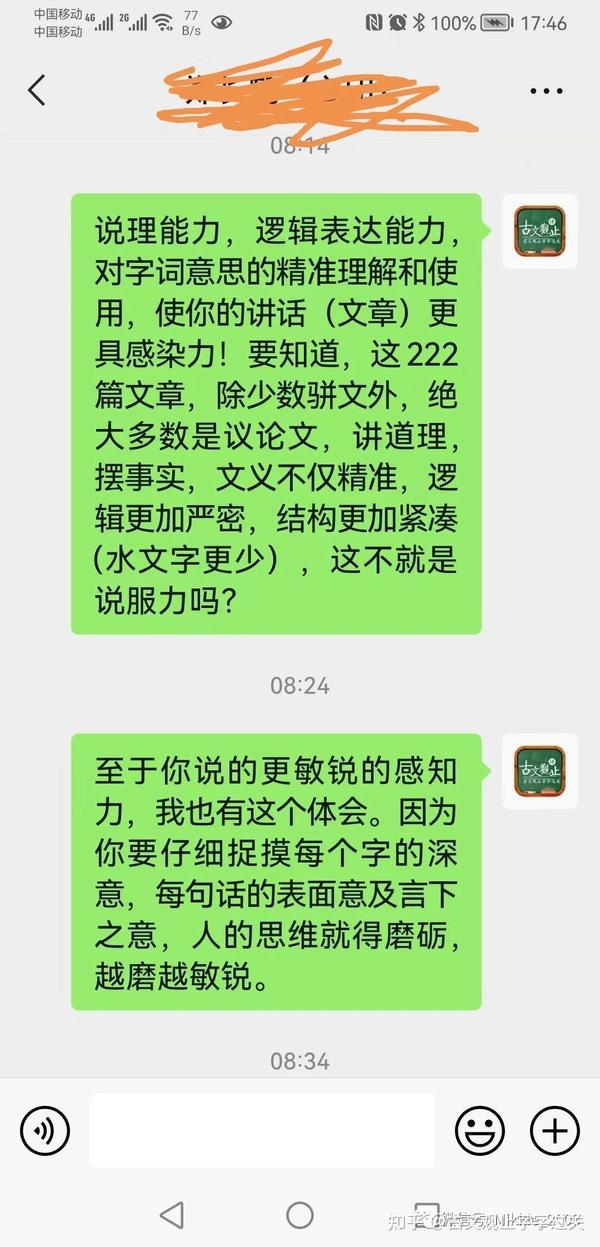Image resolution: width=600 pixels, height=1247 pixels.
Task: Open sender avatar beside the 至于你说的 message
Action: 540,771
